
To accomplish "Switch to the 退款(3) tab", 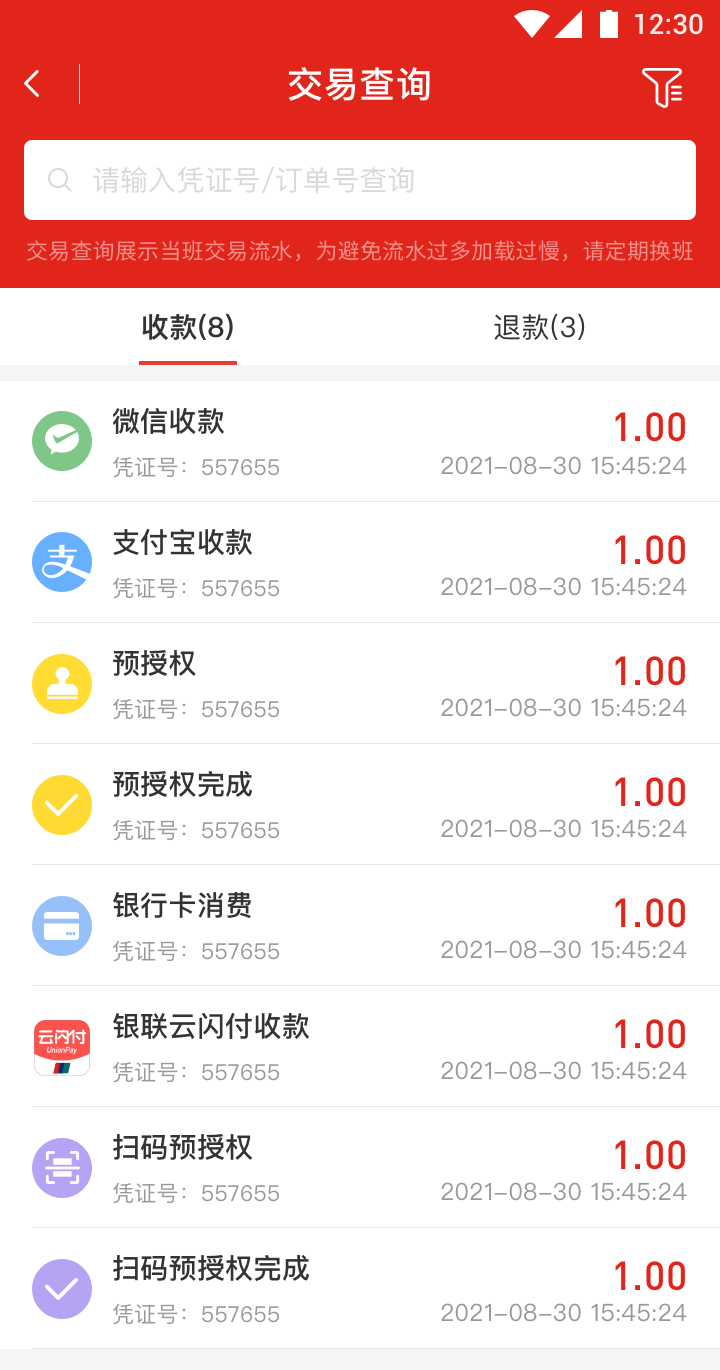I will [x=540, y=327].
